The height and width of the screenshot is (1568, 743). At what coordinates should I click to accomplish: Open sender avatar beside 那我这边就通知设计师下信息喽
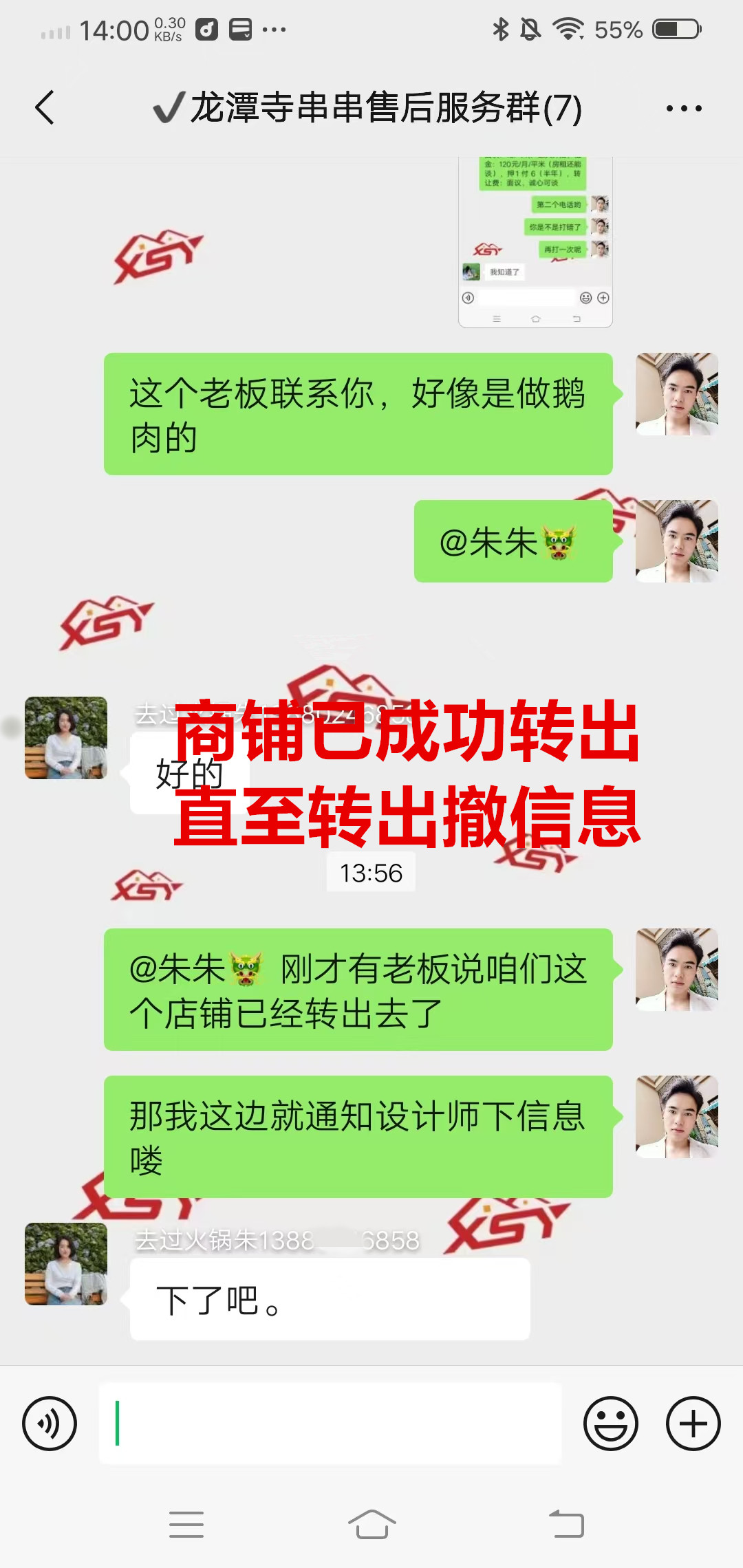tap(676, 1117)
